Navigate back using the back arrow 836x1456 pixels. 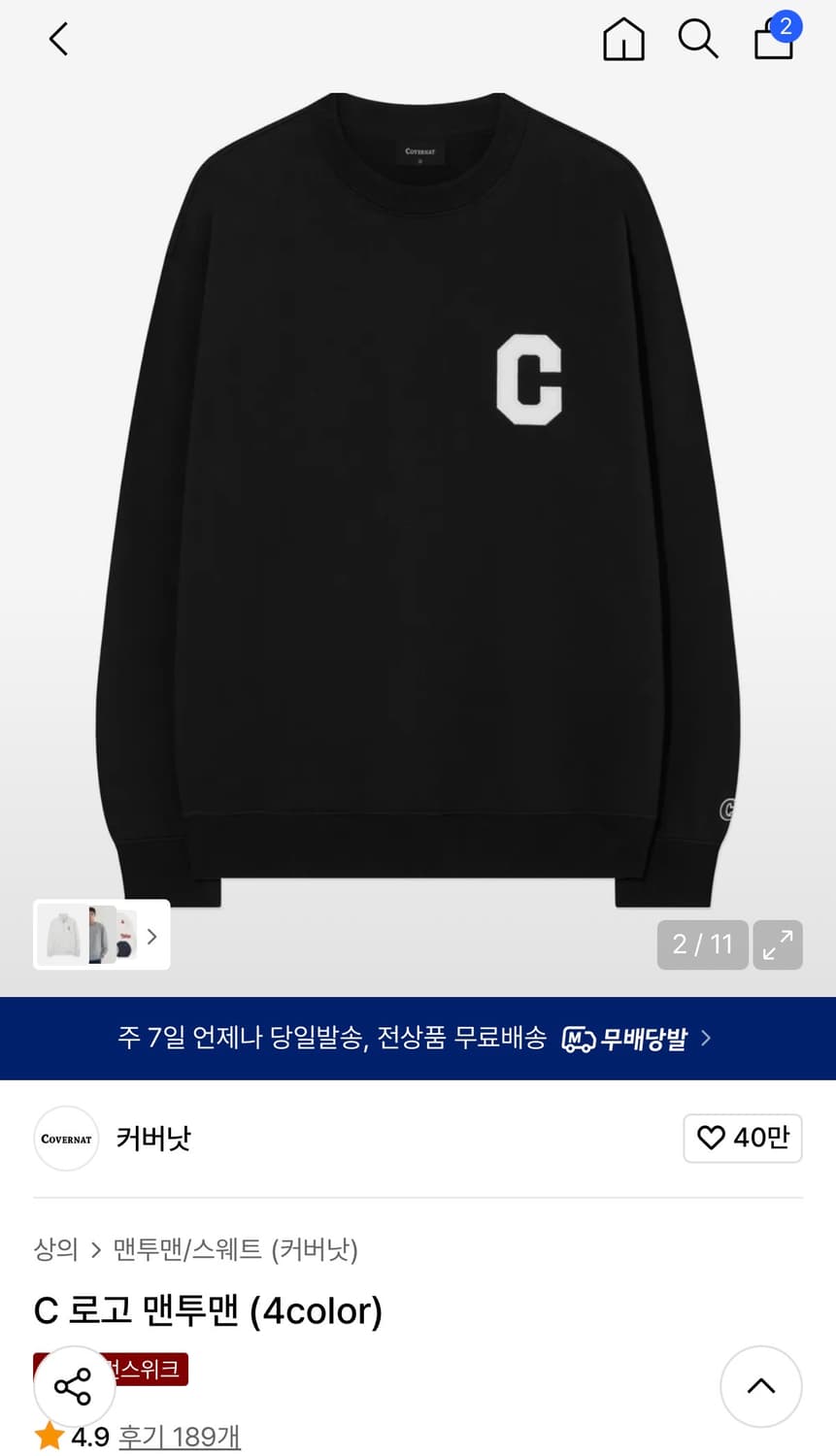(57, 39)
